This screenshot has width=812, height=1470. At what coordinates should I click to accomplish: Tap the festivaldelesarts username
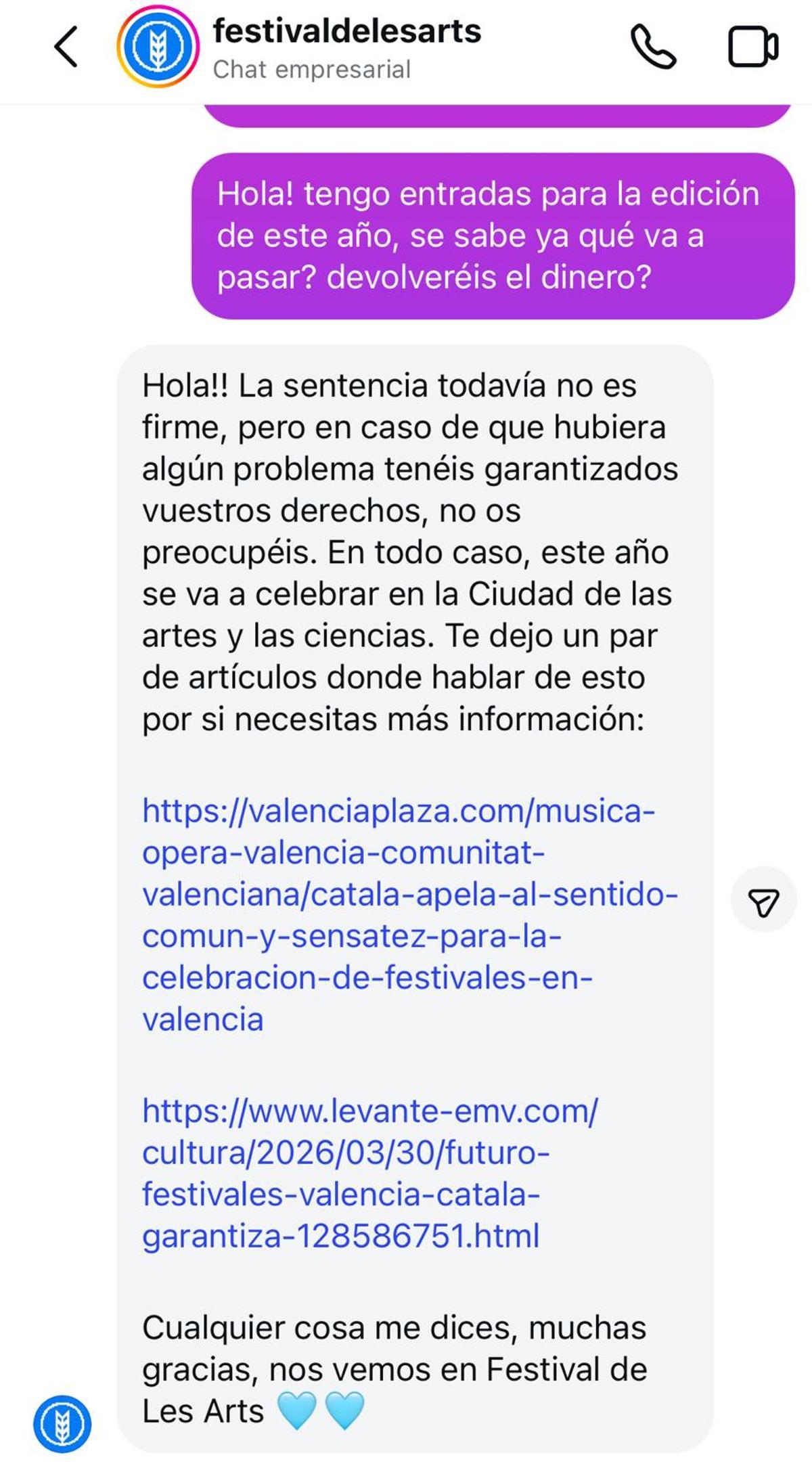point(348,31)
